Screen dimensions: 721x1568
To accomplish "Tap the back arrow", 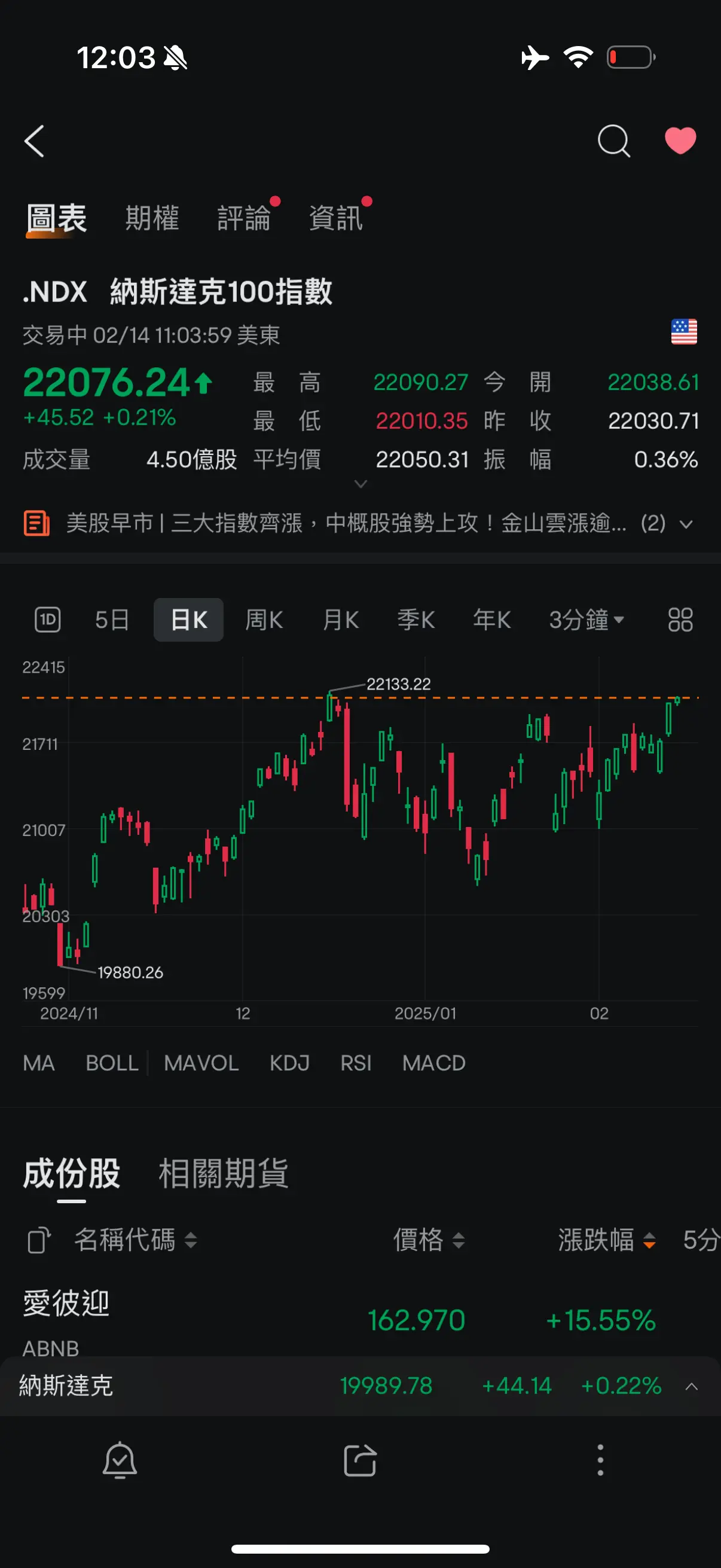I will coord(35,141).
